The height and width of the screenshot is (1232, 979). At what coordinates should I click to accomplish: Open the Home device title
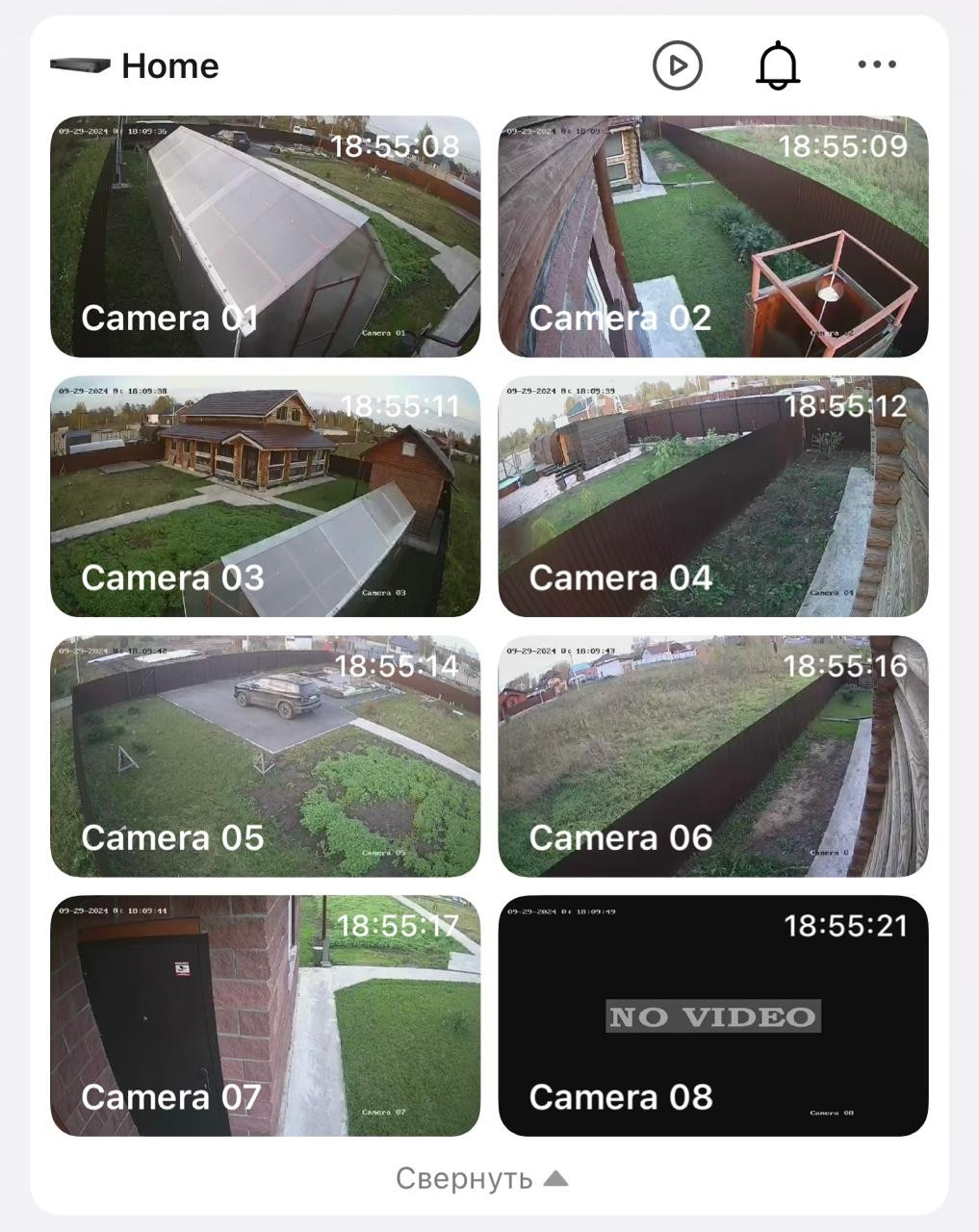(168, 66)
